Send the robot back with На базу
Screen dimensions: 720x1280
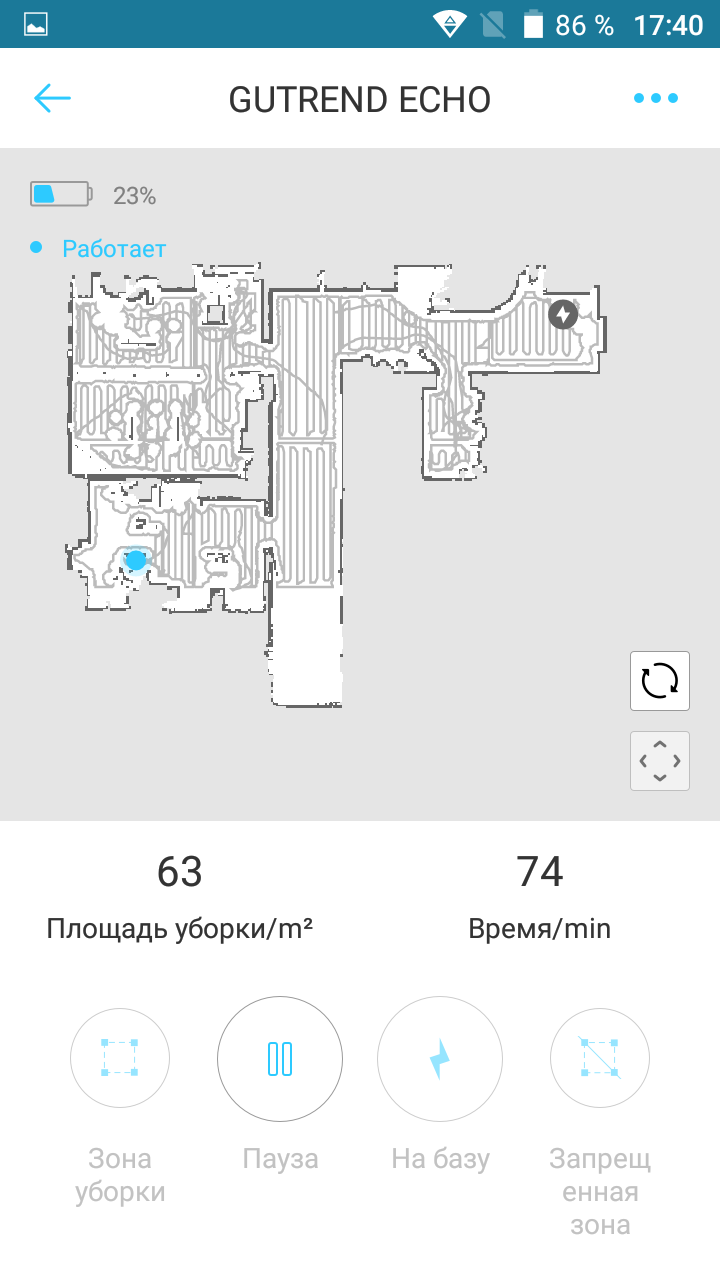pyautogui.click(x=440, y=1058)
